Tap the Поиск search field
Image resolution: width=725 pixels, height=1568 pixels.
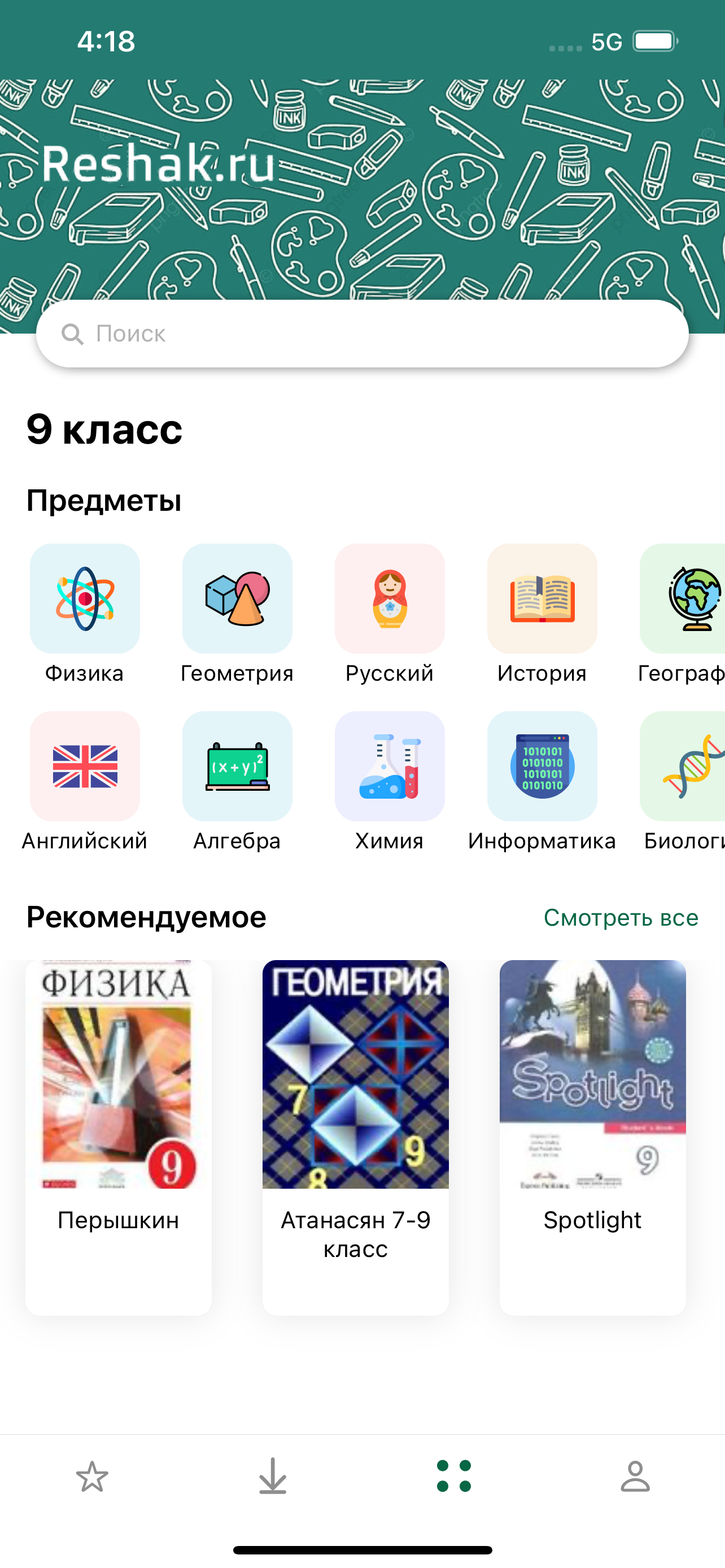click(x=362, y=333)
